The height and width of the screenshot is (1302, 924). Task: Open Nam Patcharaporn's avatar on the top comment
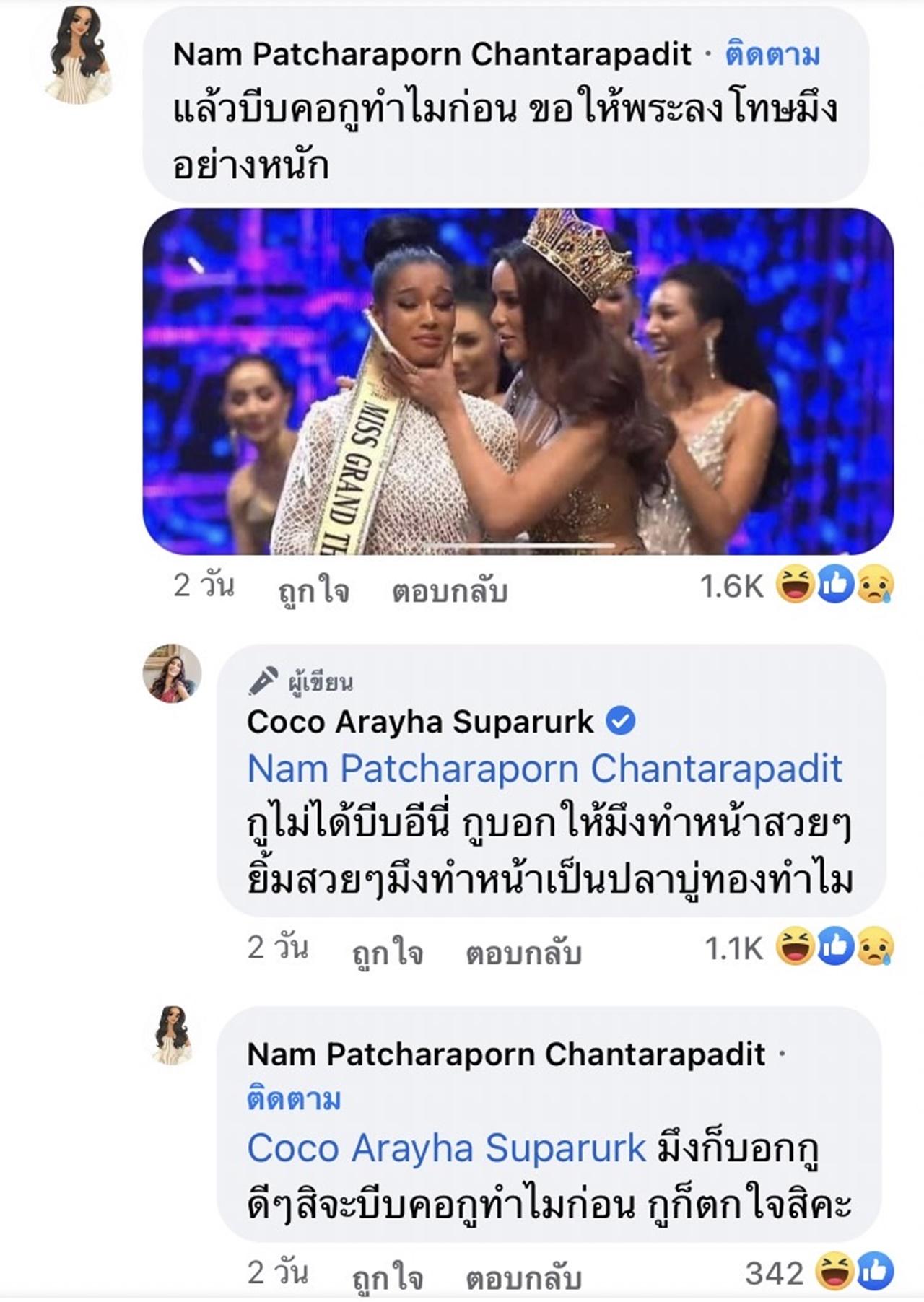(78, 56)
